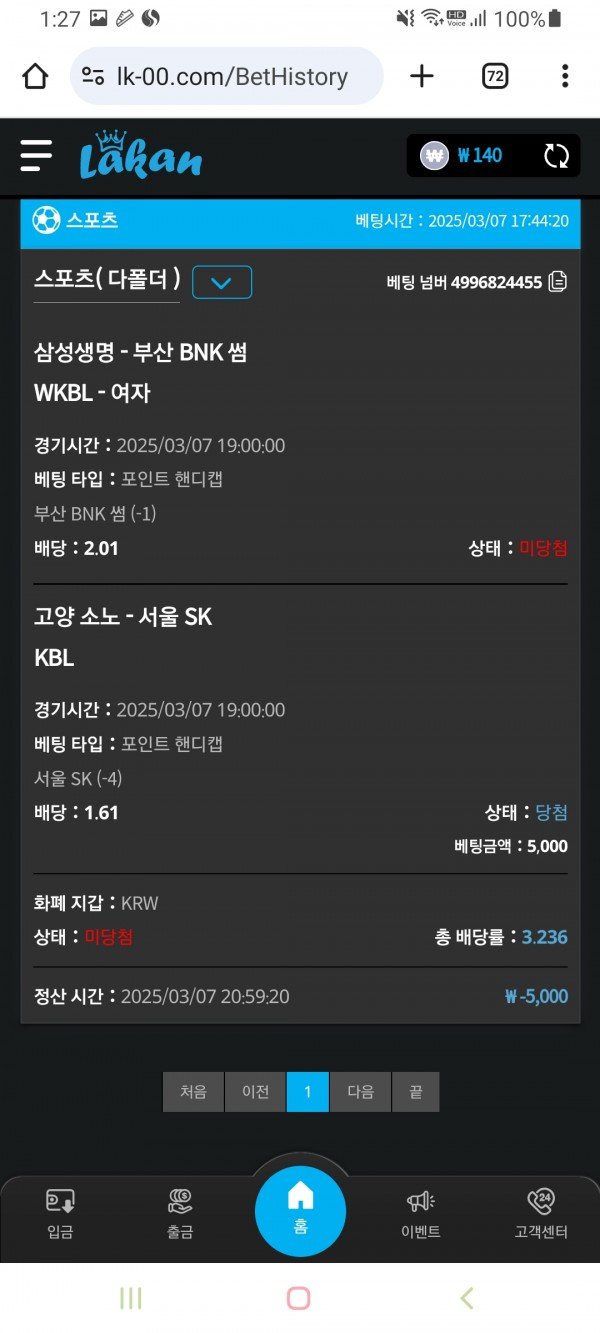Viewport: 600px width, 1333px height.
Task: Go to first page 처음
Action: (x=193, y=1092)
